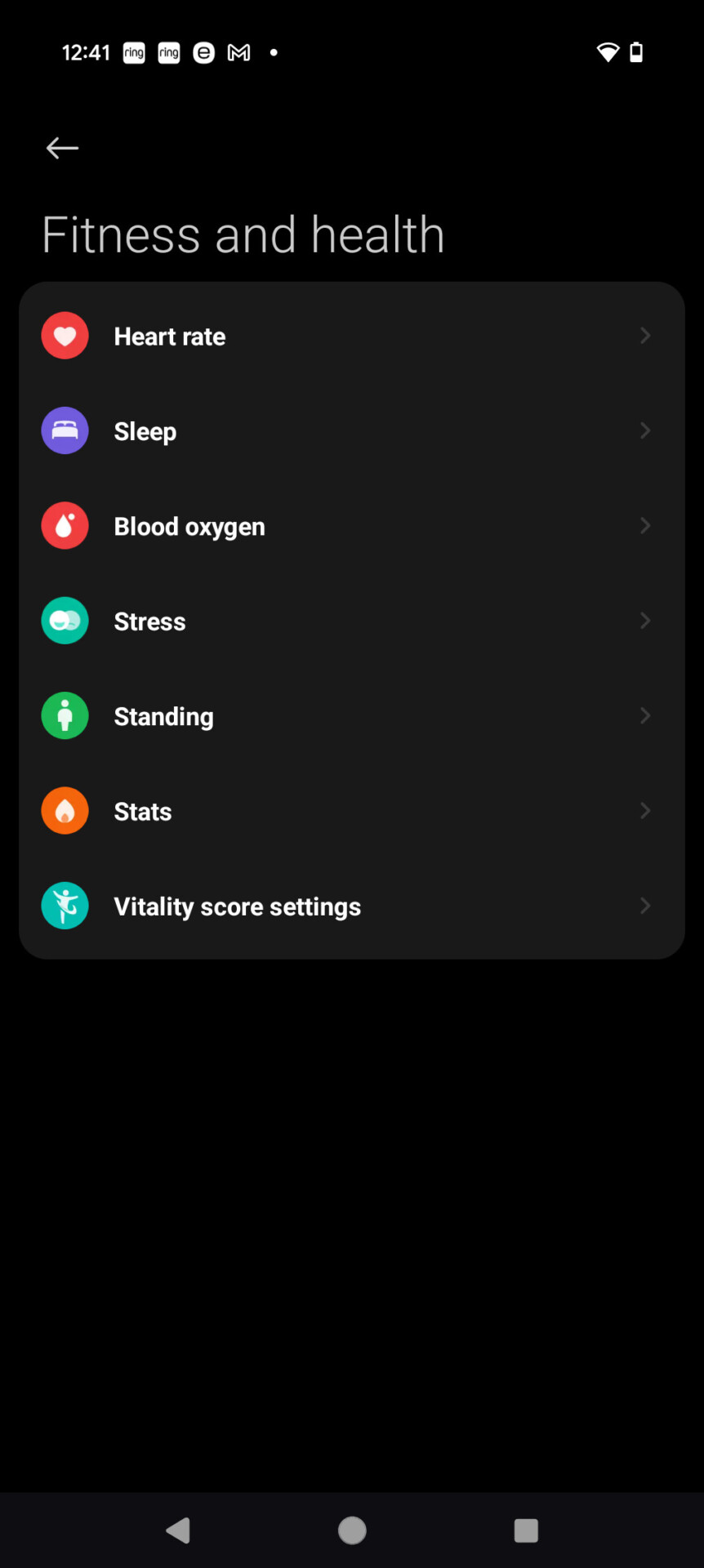The width and height of the screenshot is (704, 1568).
Task: Open Vitality score settings
Action: [351, 906]
